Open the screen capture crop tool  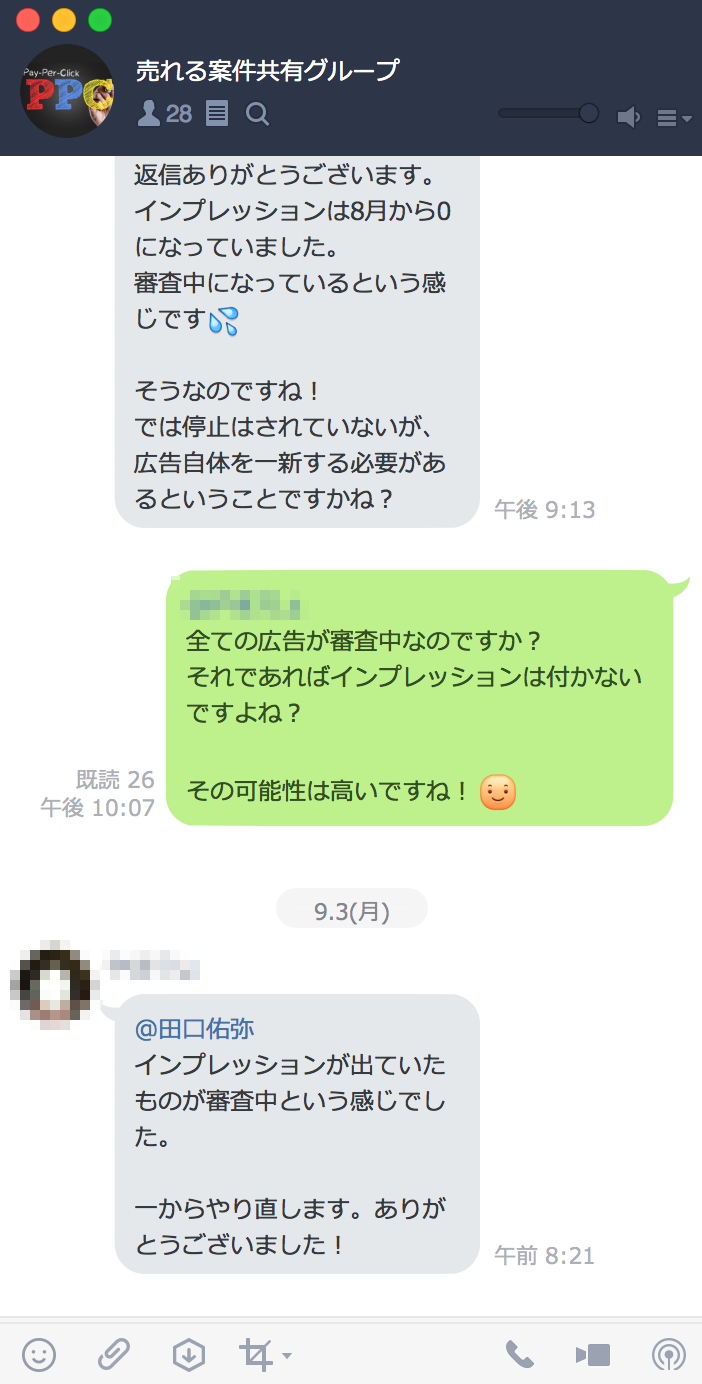[257, 1355]
